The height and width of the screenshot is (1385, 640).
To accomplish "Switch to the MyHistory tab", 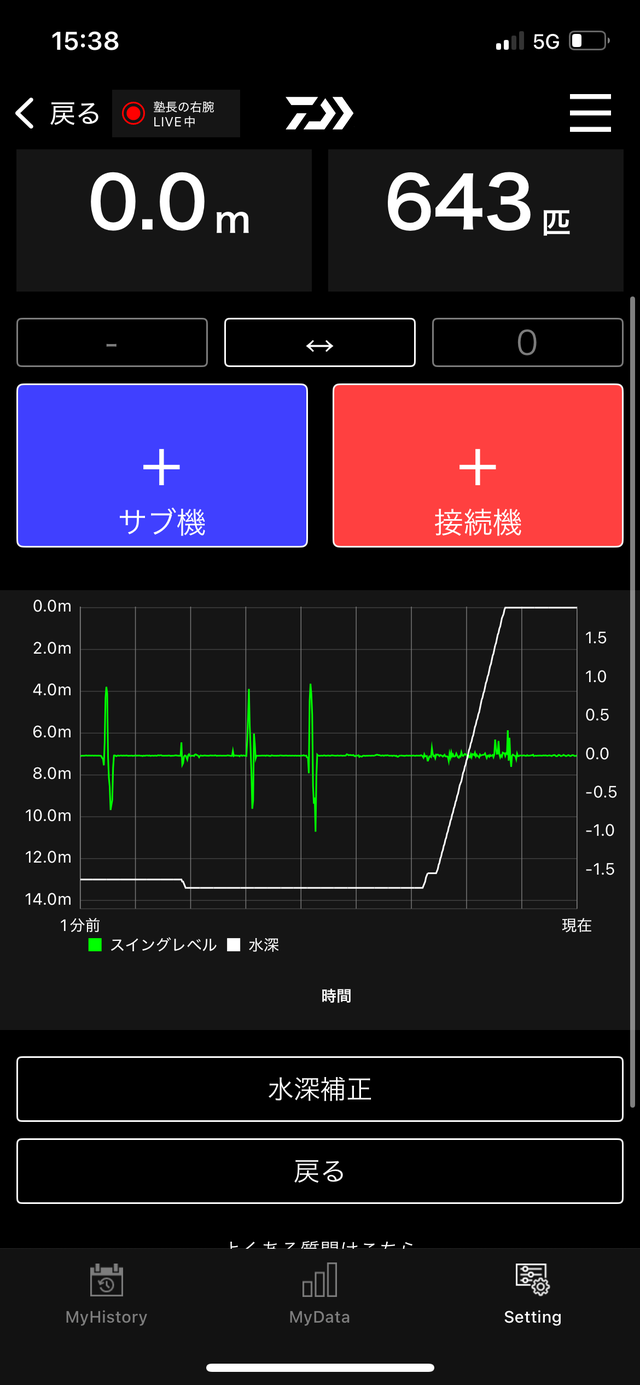I will tap(106, 1295).
